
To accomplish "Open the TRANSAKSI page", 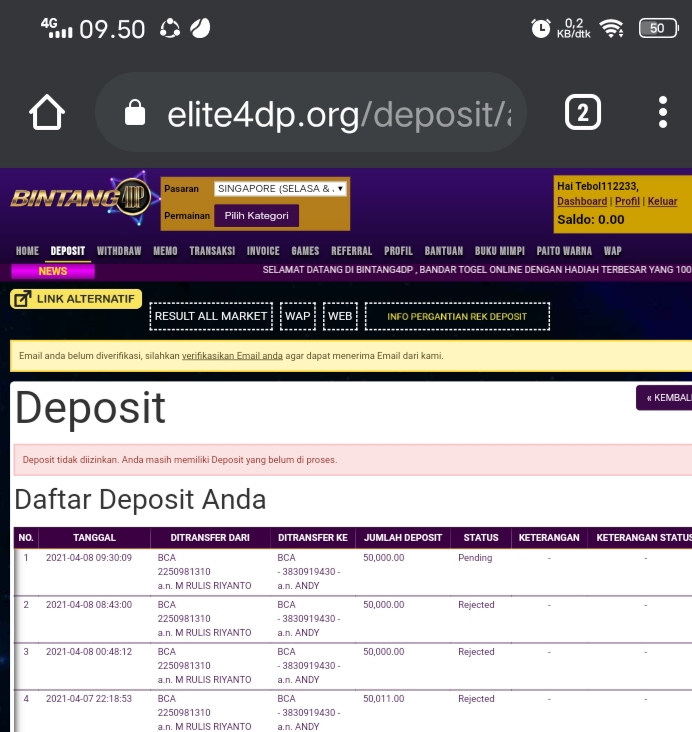I will pyautogui.click(x=212, y=251).
